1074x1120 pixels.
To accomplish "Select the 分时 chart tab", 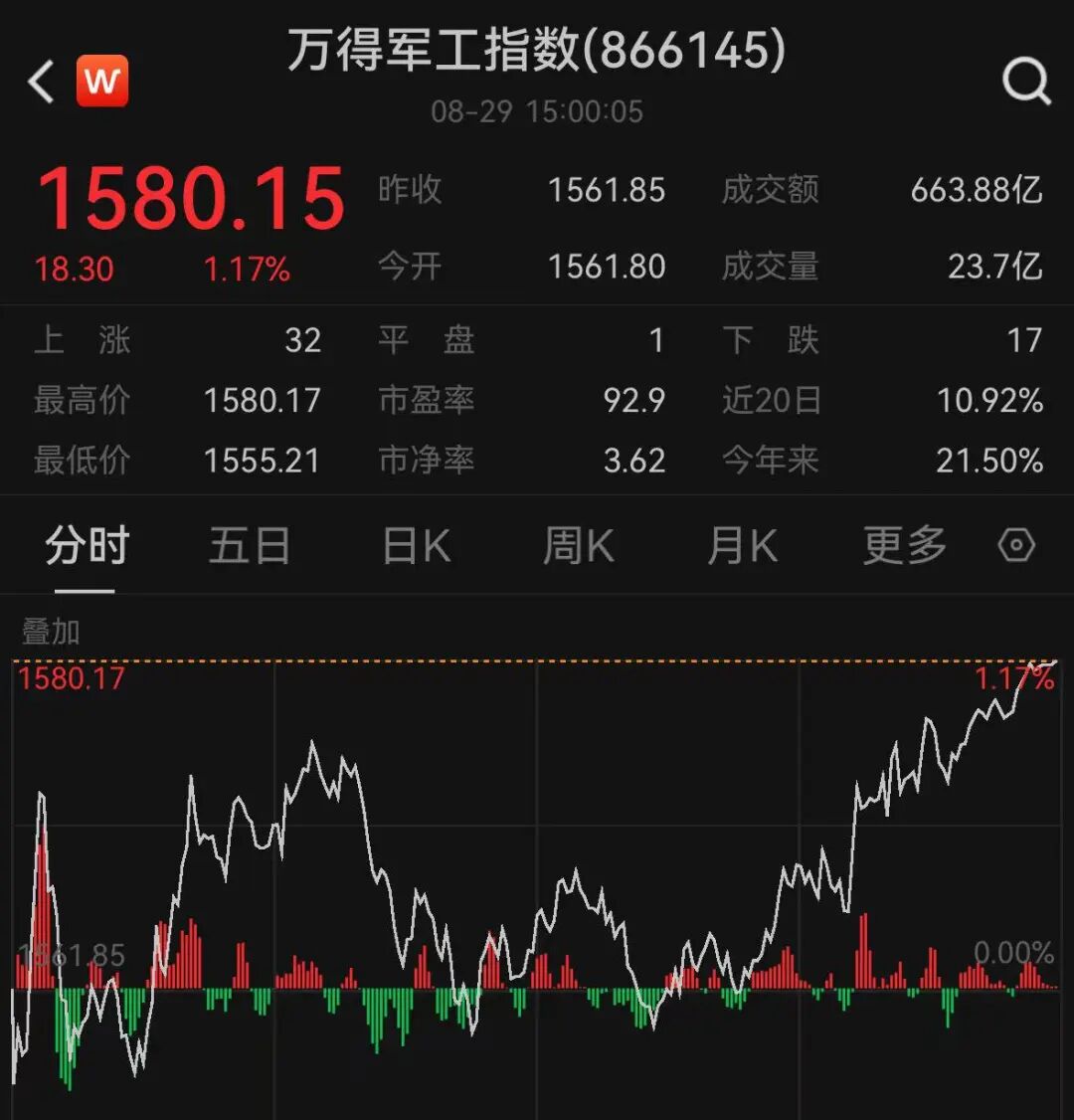I will (87, 546).
